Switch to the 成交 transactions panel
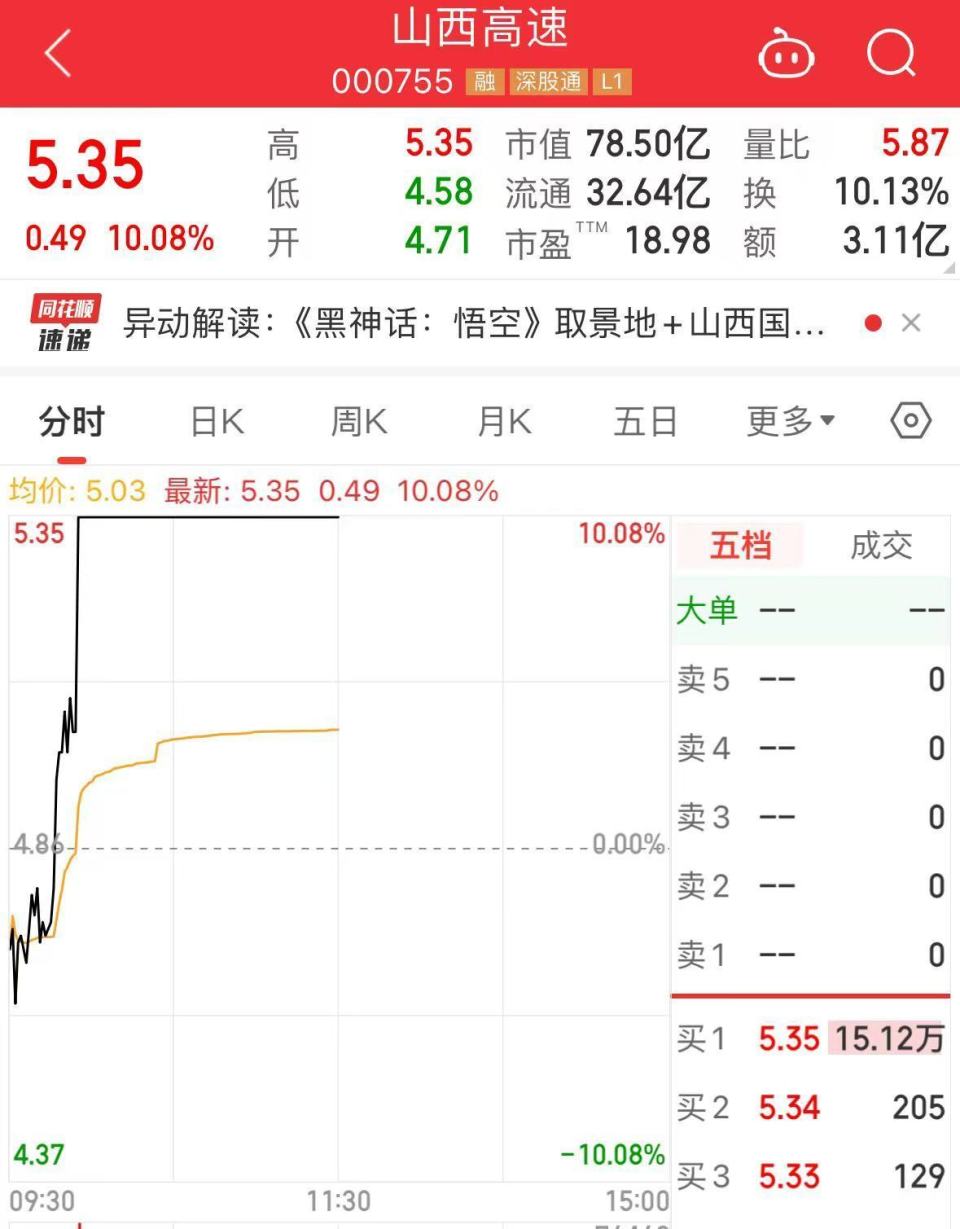This screenshot has width=960, height=1229. click(880, 545)
